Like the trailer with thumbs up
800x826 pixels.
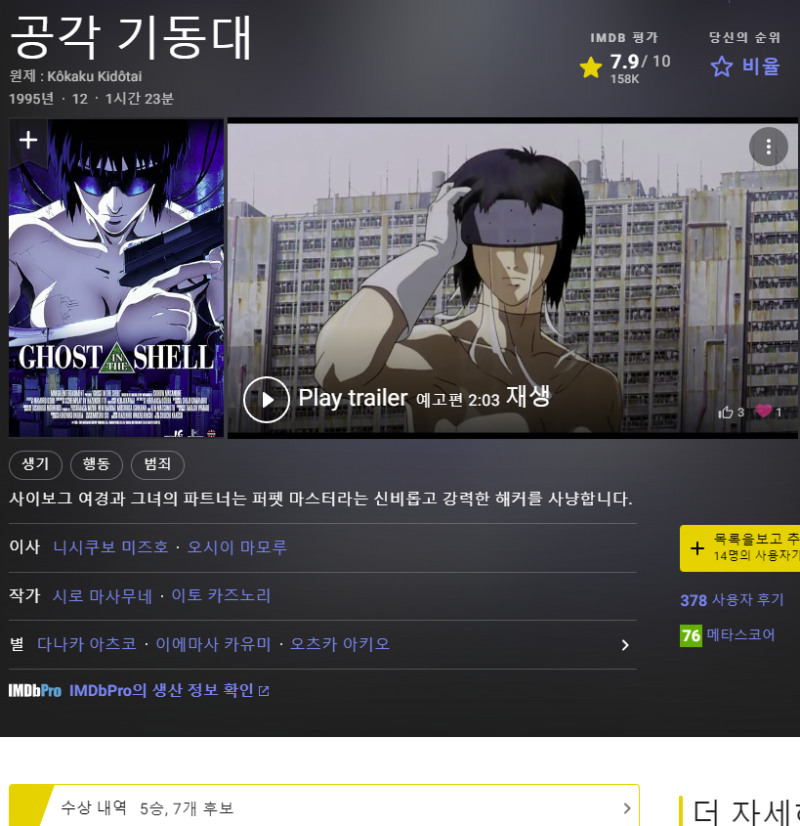click(x=726, y=412)
